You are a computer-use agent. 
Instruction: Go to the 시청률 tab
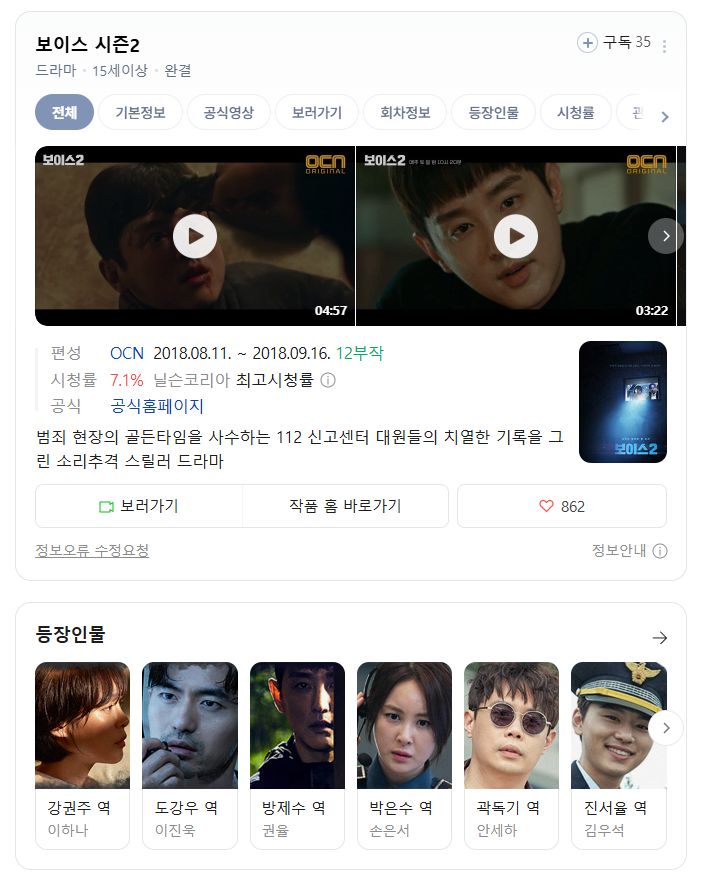(576, 113)
